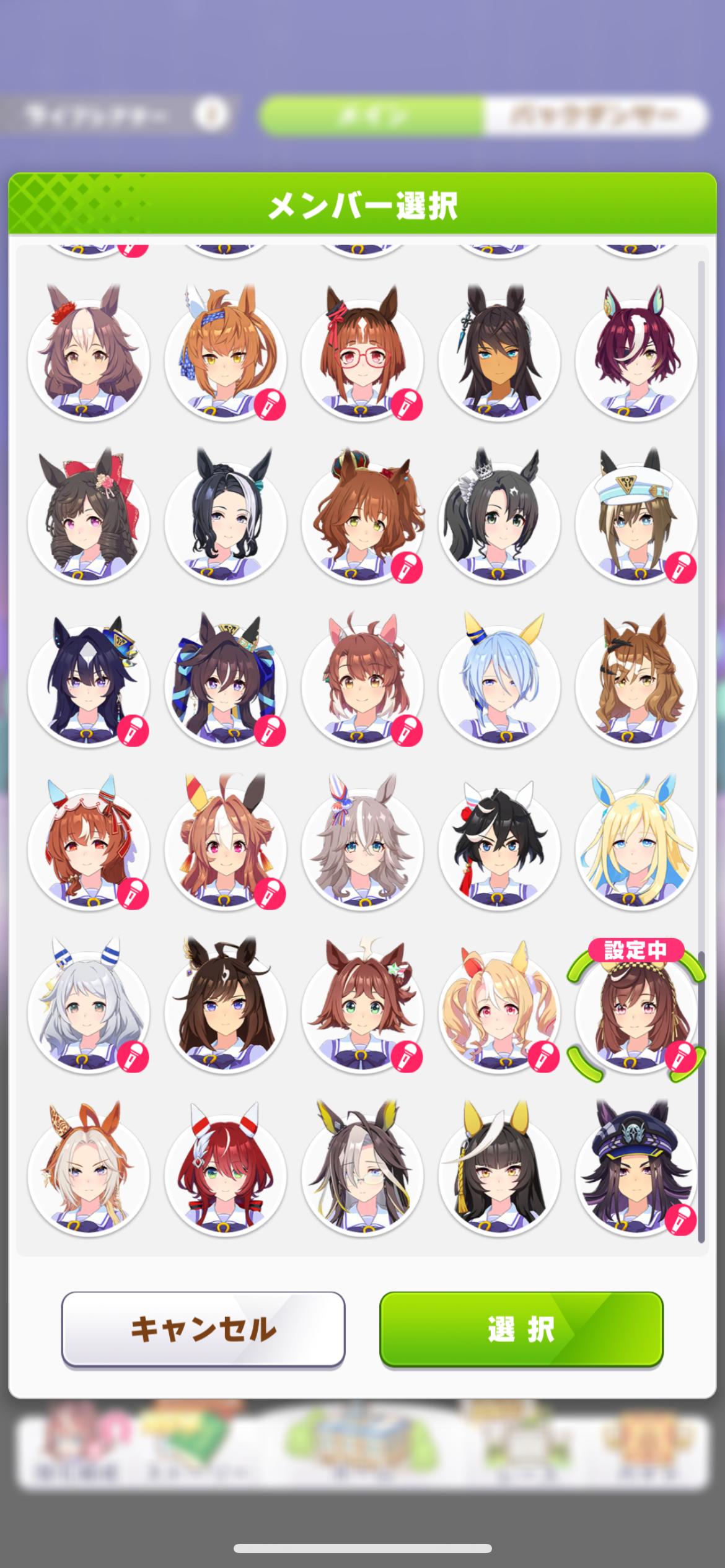Select the blonde twin-tail girl with red eyes
Screen dimensions: 725x1568
tap(499, 1011)
